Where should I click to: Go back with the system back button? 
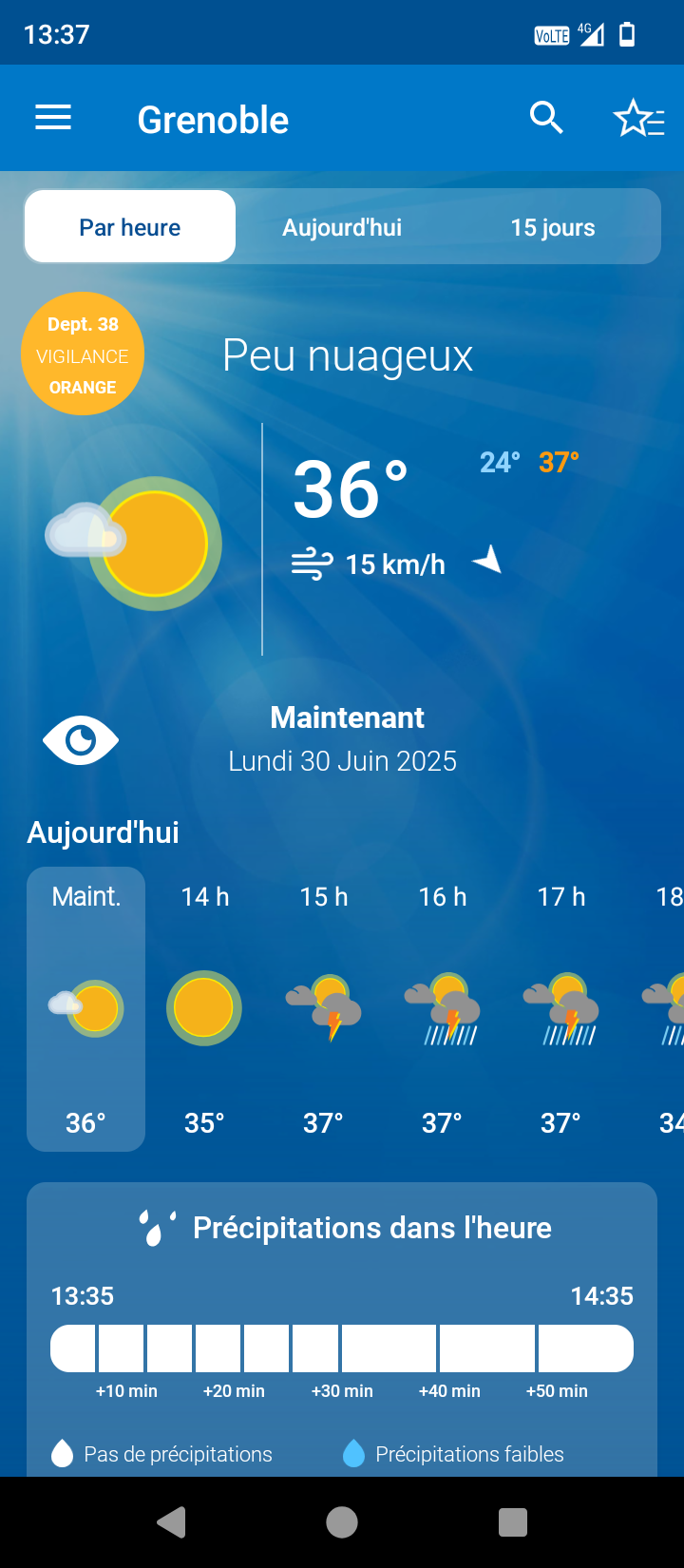click(171, 1522)
